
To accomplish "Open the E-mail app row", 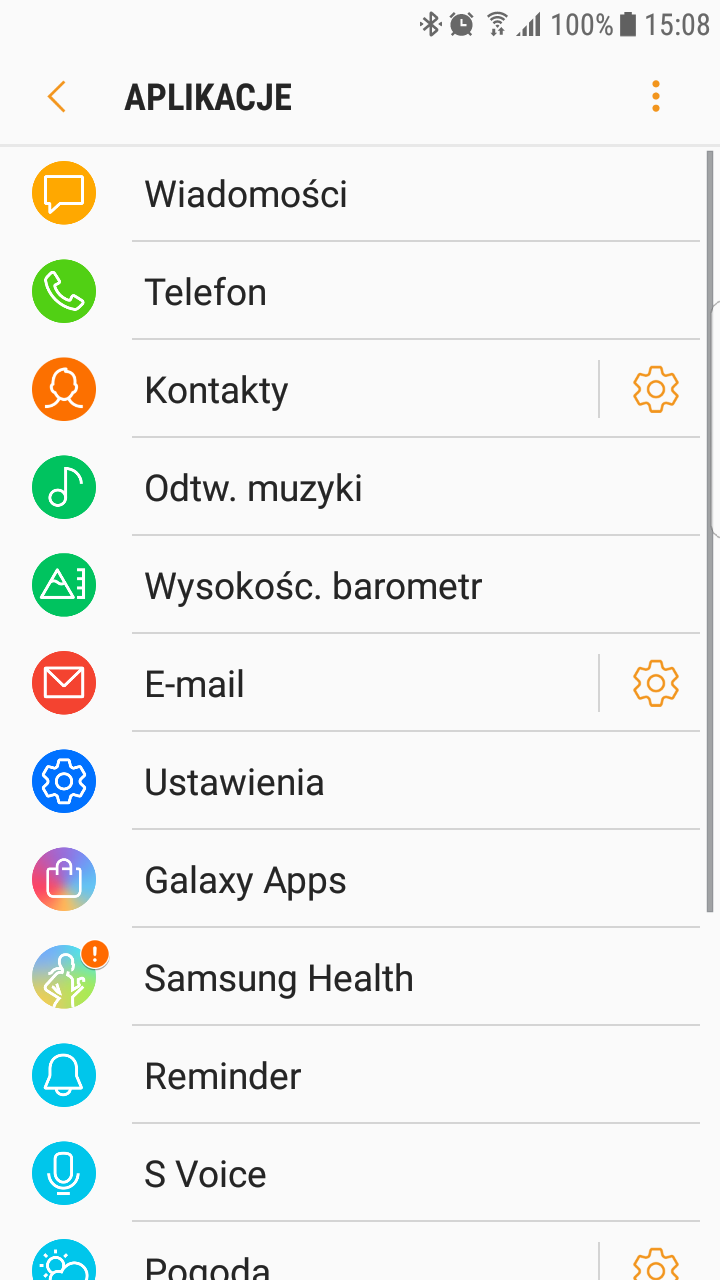I will (x=299, y=684).
